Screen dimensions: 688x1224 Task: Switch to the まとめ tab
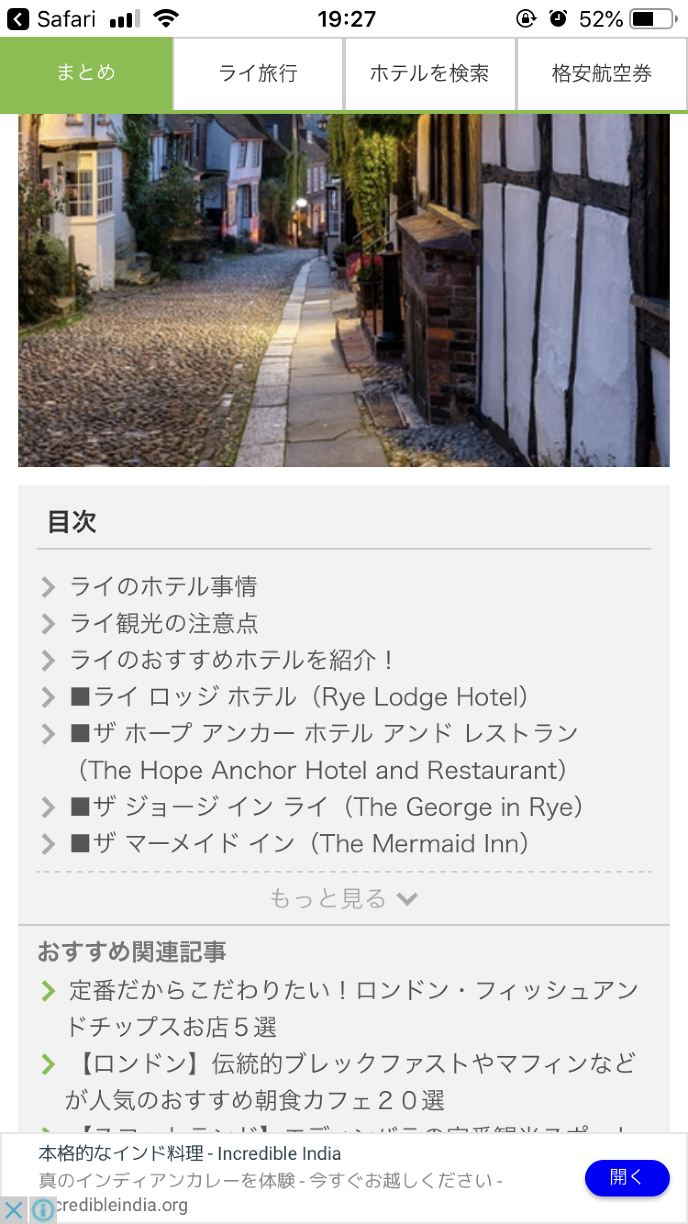coord(86,73)
